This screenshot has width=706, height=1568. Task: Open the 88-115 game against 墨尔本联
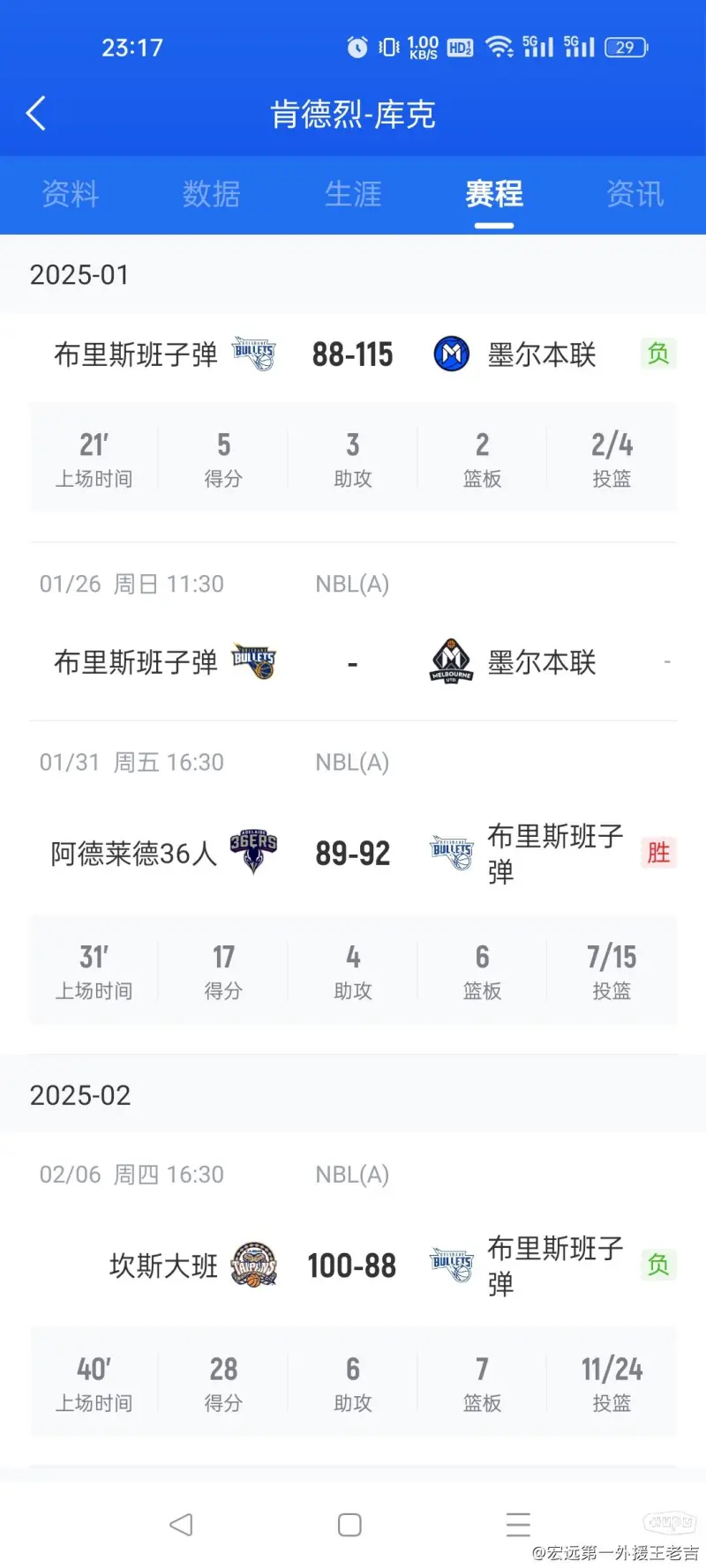pos(353,355)
